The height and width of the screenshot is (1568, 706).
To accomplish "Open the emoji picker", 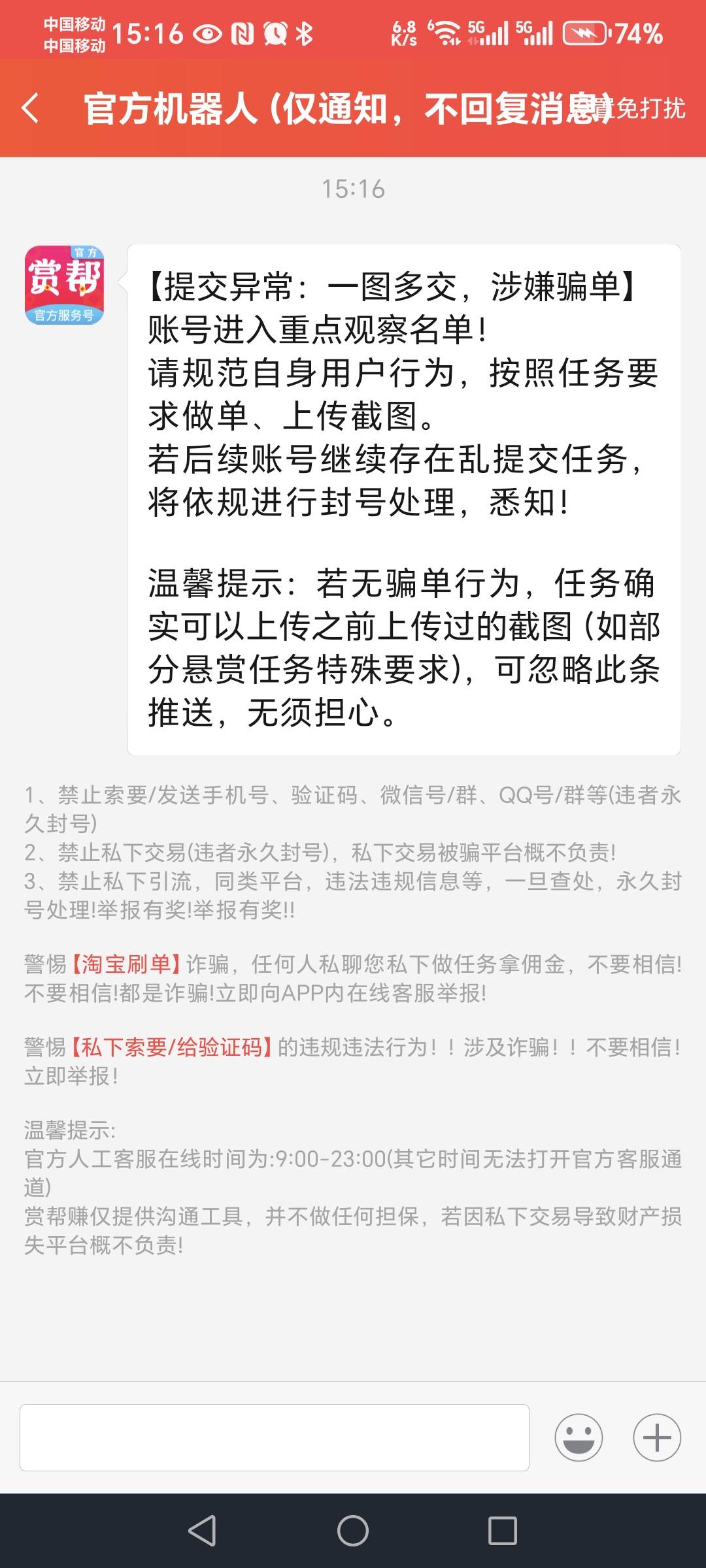I will (579, 1437).
